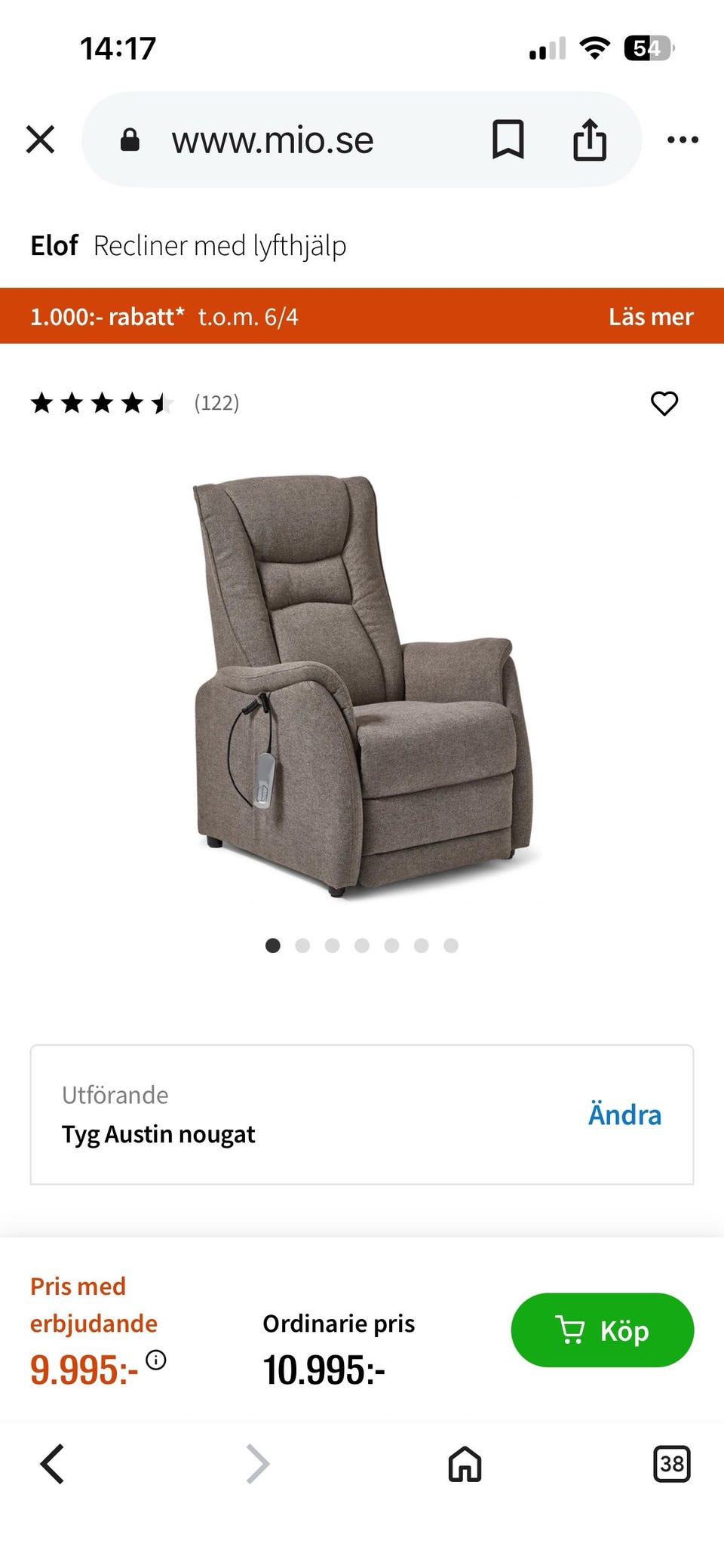Expand details via the Läs mer link

click(652, 317)
